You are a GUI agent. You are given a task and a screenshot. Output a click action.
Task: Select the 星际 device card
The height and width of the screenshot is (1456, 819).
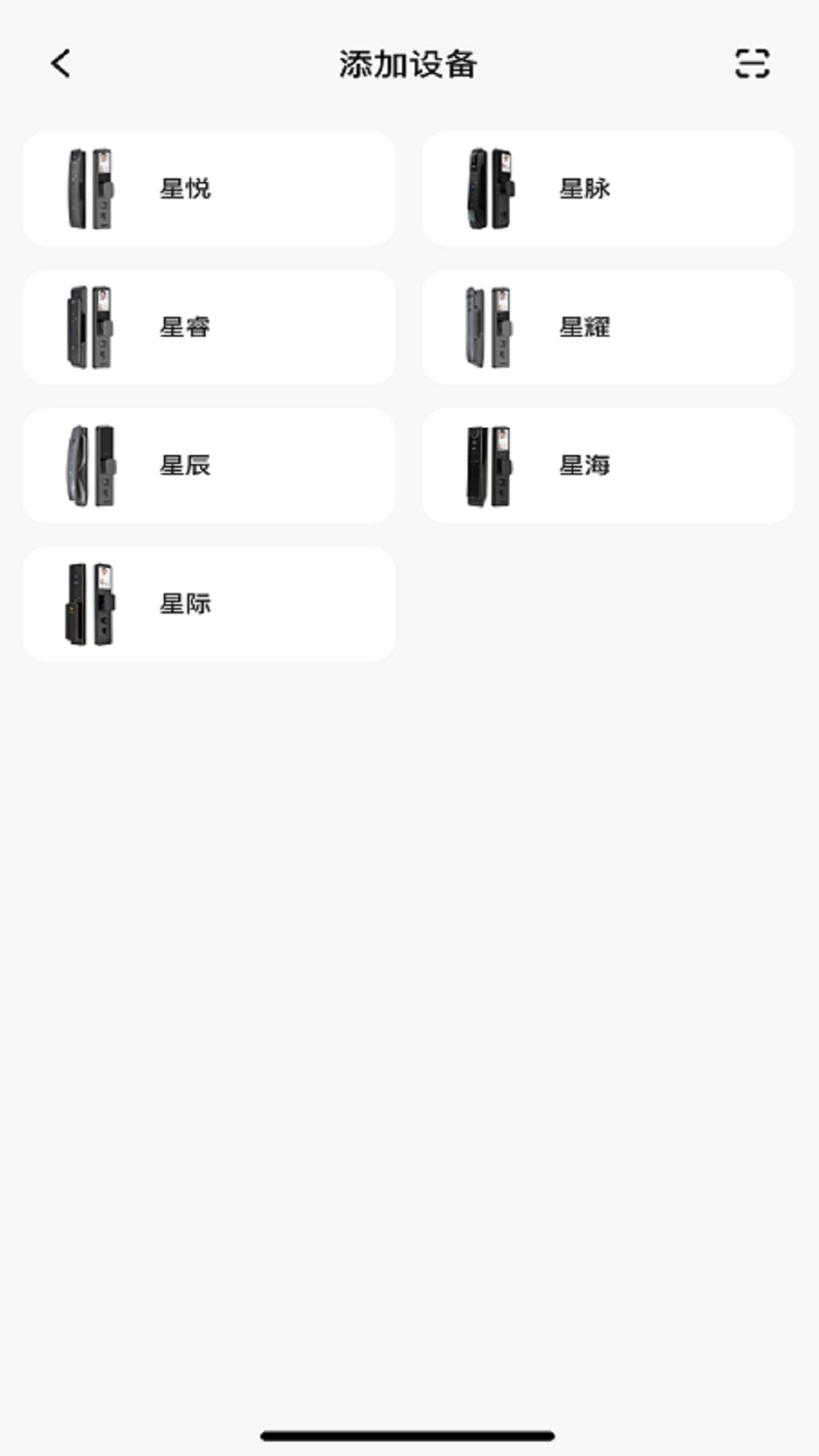pyautogui.click(x=209, y=603)
